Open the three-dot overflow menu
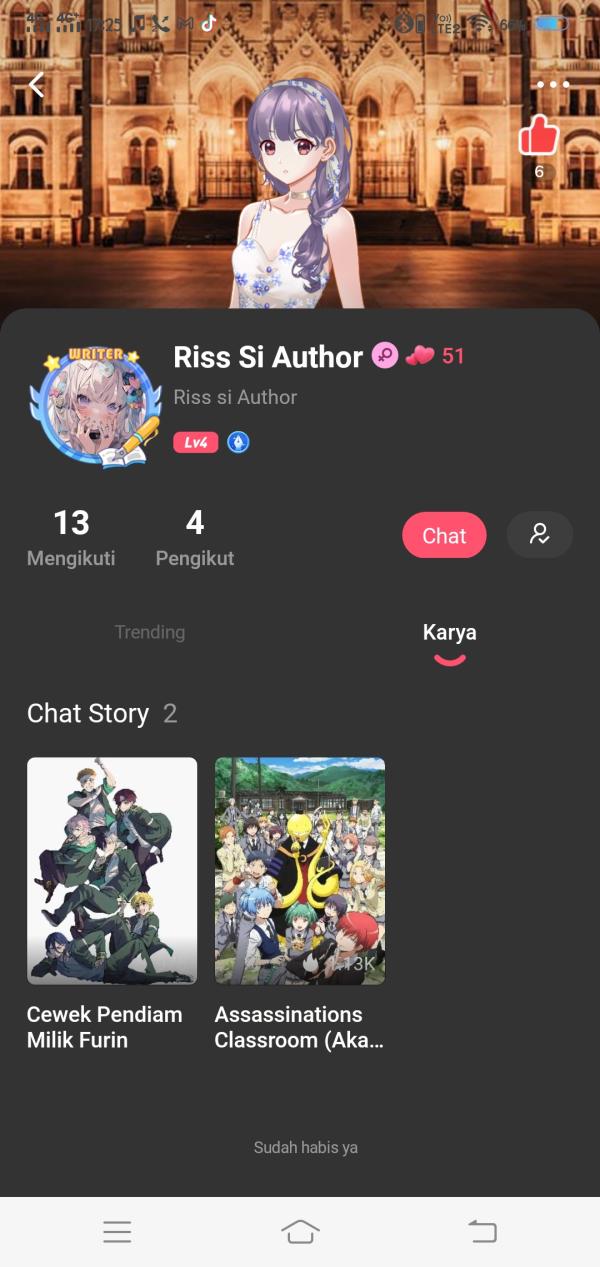The image size is (600, 1267). [x=552, y=85]
